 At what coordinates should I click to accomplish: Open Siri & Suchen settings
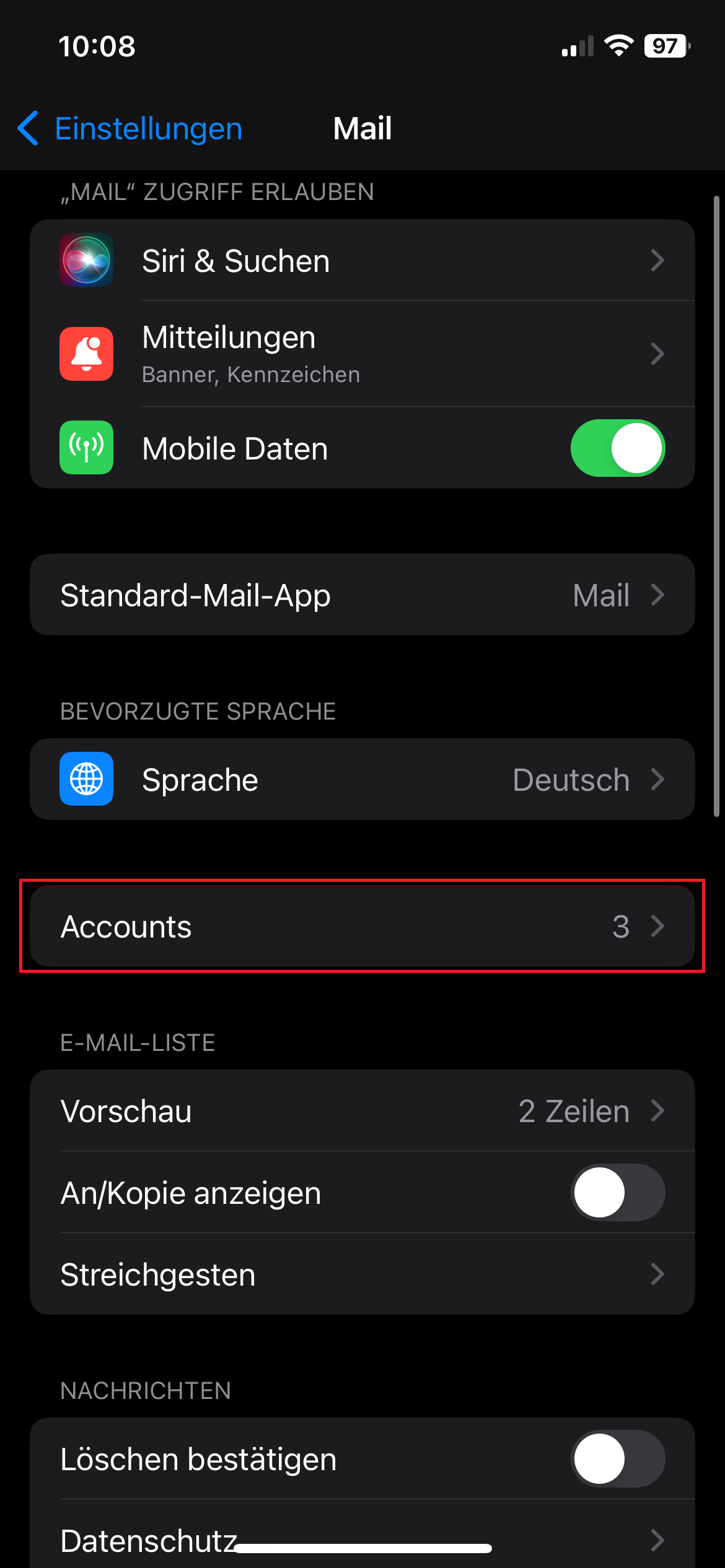pos(362,261)
